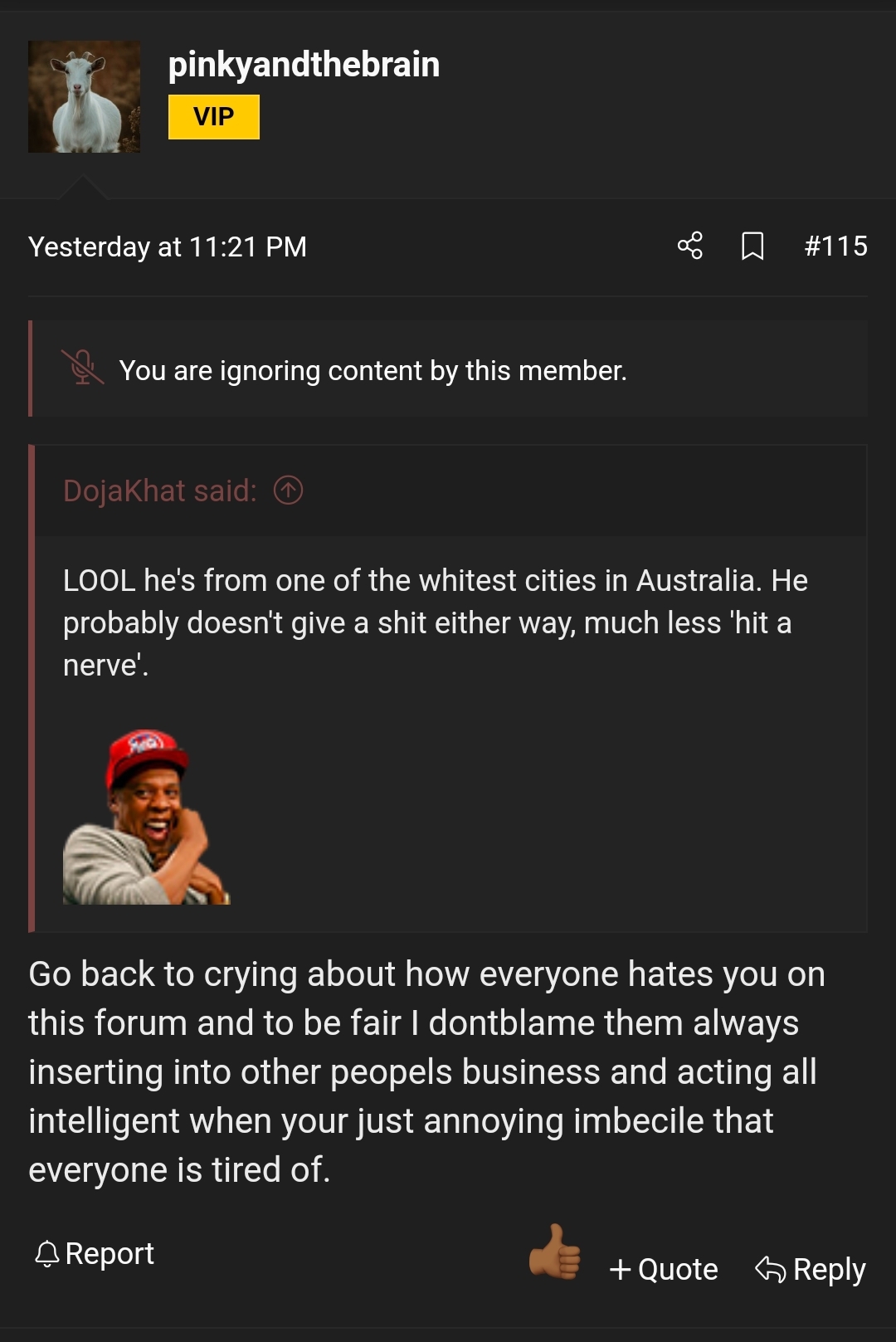Open the #115 post permalink
Viewport: 896px width, 1342px height.
835,246
